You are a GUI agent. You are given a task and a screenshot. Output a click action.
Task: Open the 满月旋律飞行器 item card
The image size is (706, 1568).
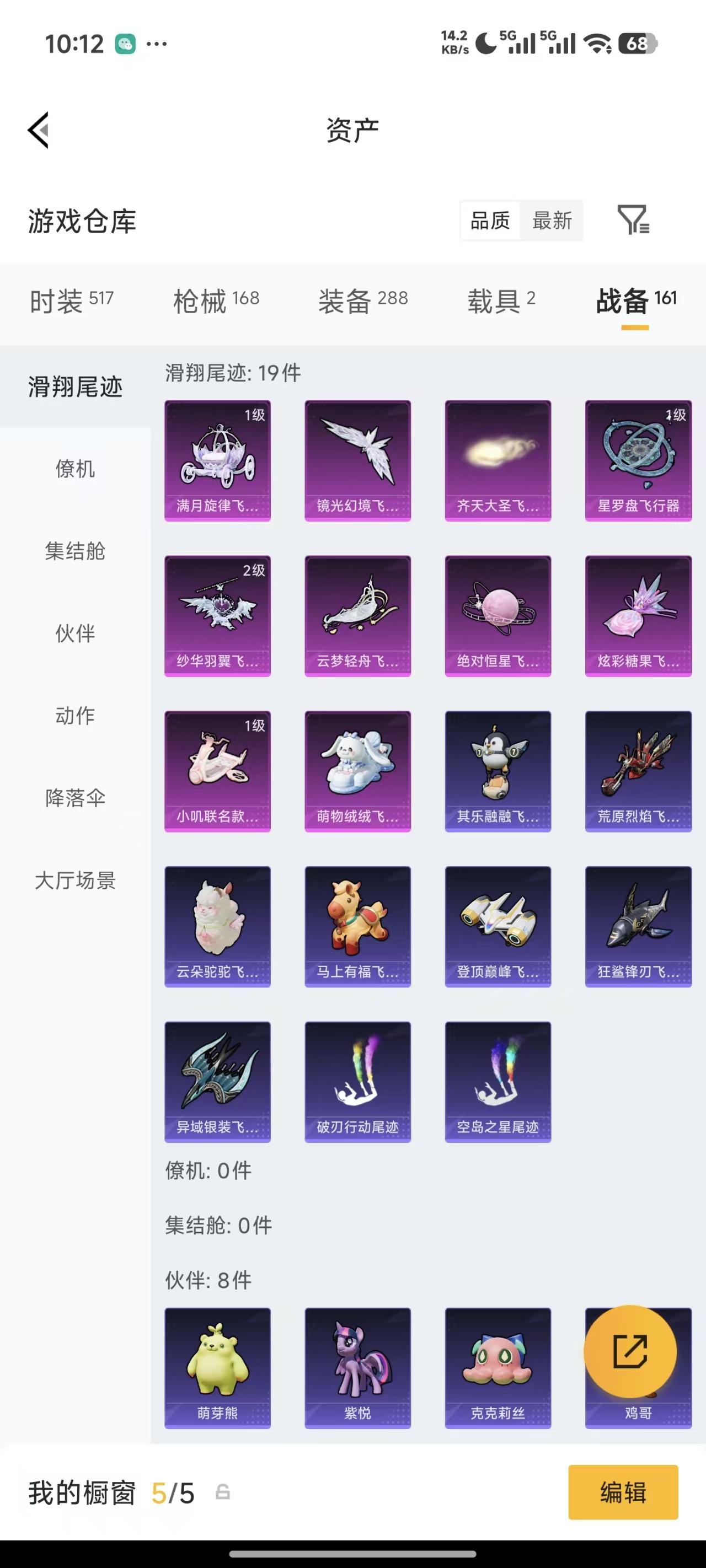coord(217,461)
